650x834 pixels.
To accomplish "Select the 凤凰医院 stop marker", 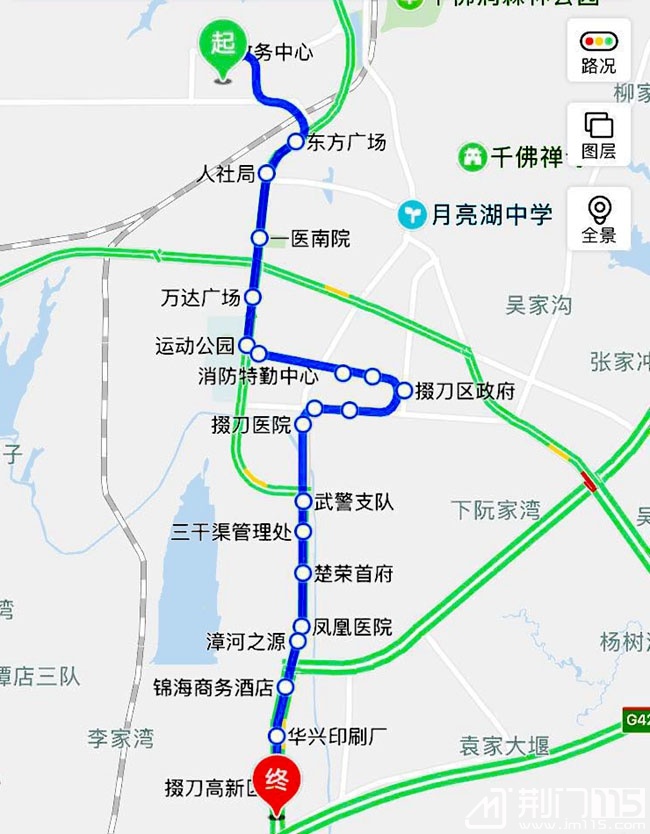I will click(302, 628).
